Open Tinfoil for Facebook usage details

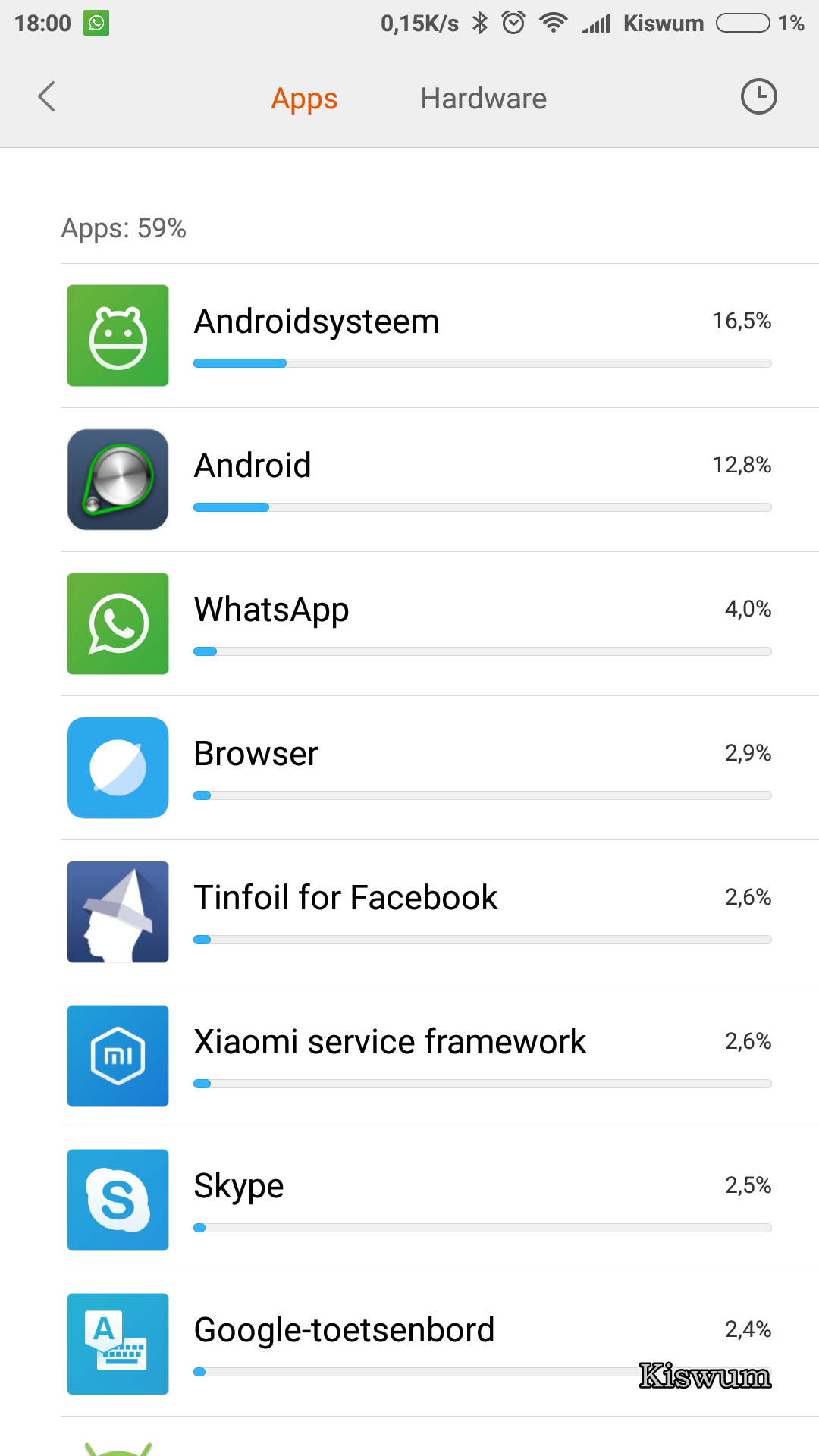pos(440,912)
